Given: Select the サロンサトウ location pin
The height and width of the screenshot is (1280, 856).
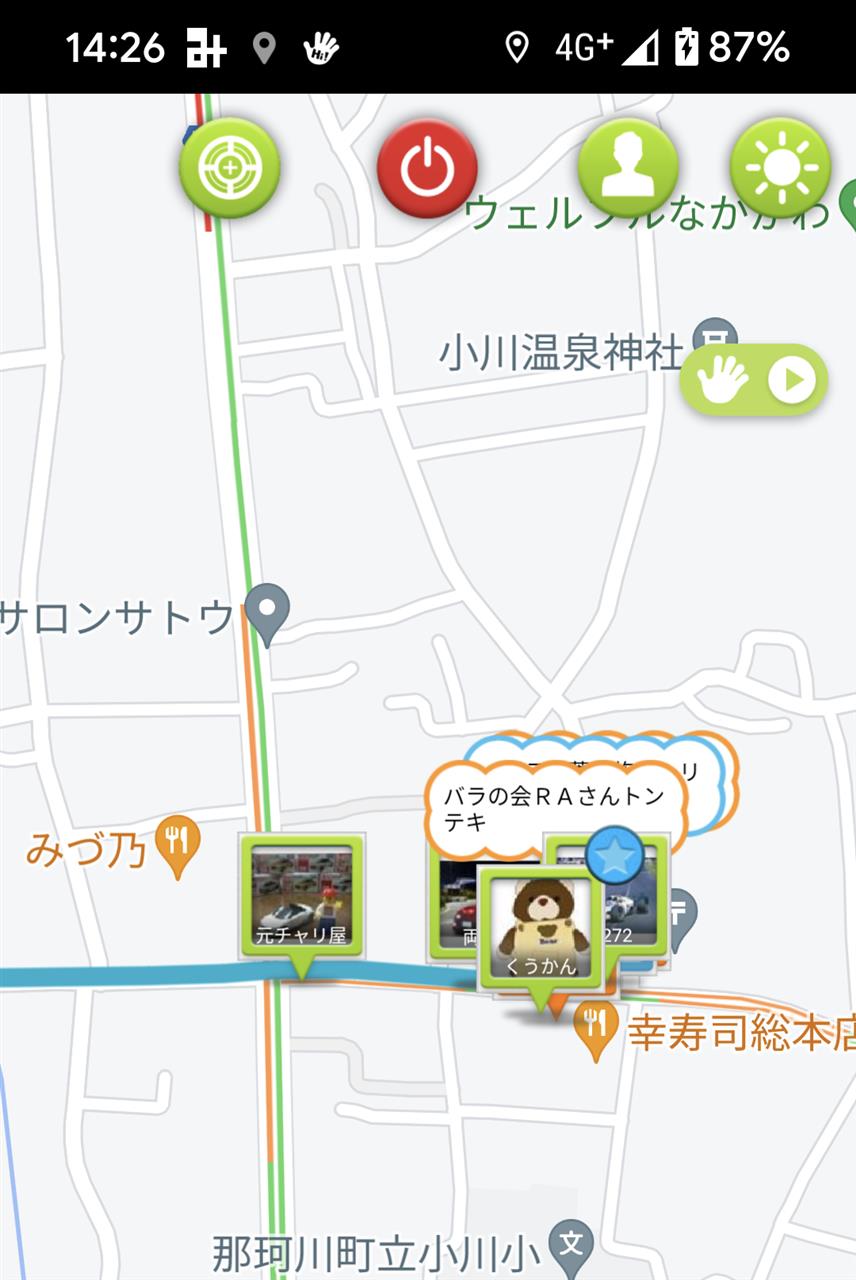Looking at the screenshot, I should 267,612.
